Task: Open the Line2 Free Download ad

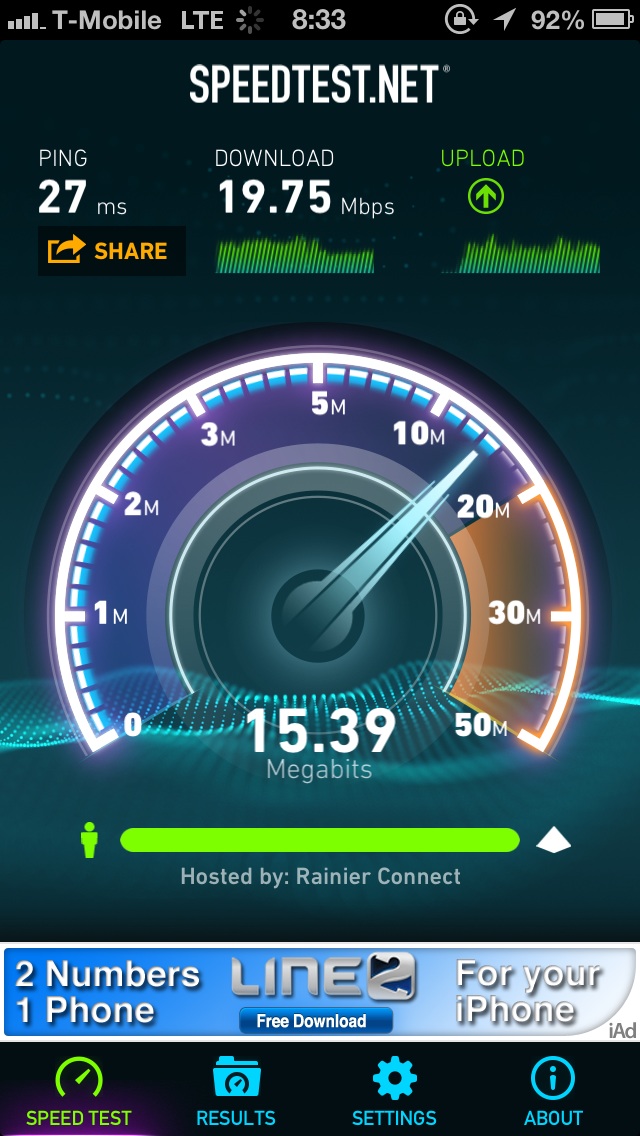Action: point(316,1022)
